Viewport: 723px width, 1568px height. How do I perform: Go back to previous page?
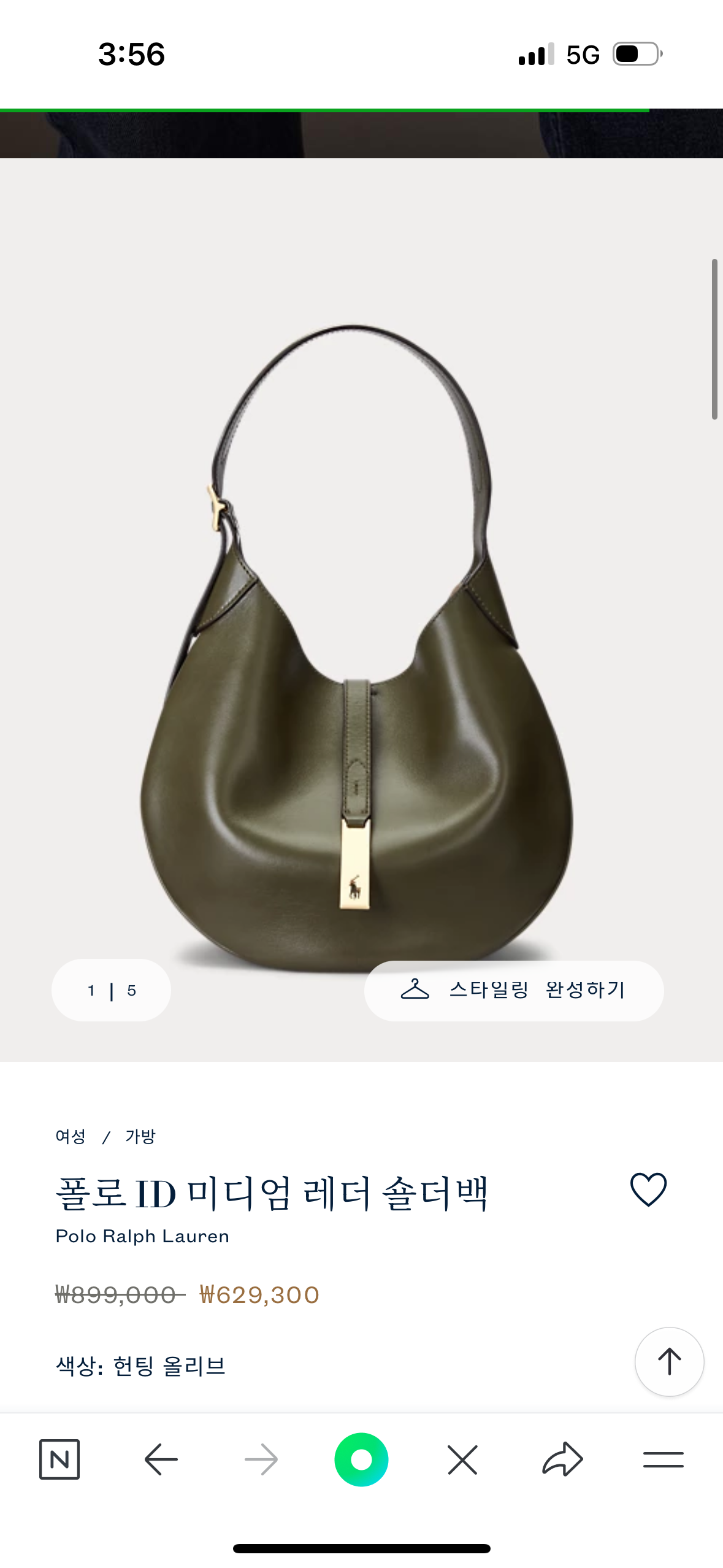pyautogui.click(x=161, y=1459)
